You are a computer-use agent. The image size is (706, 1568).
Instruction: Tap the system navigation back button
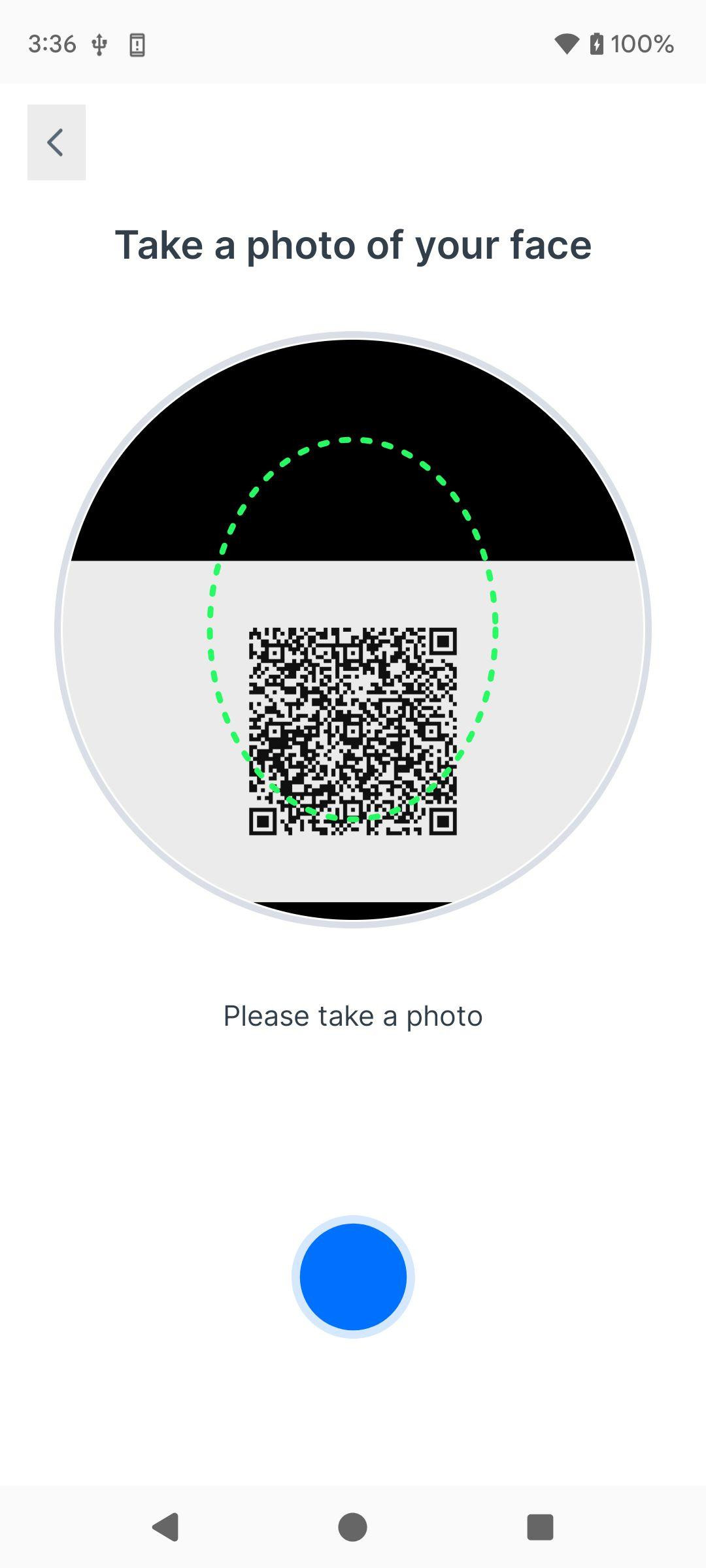pos(166,1527)
